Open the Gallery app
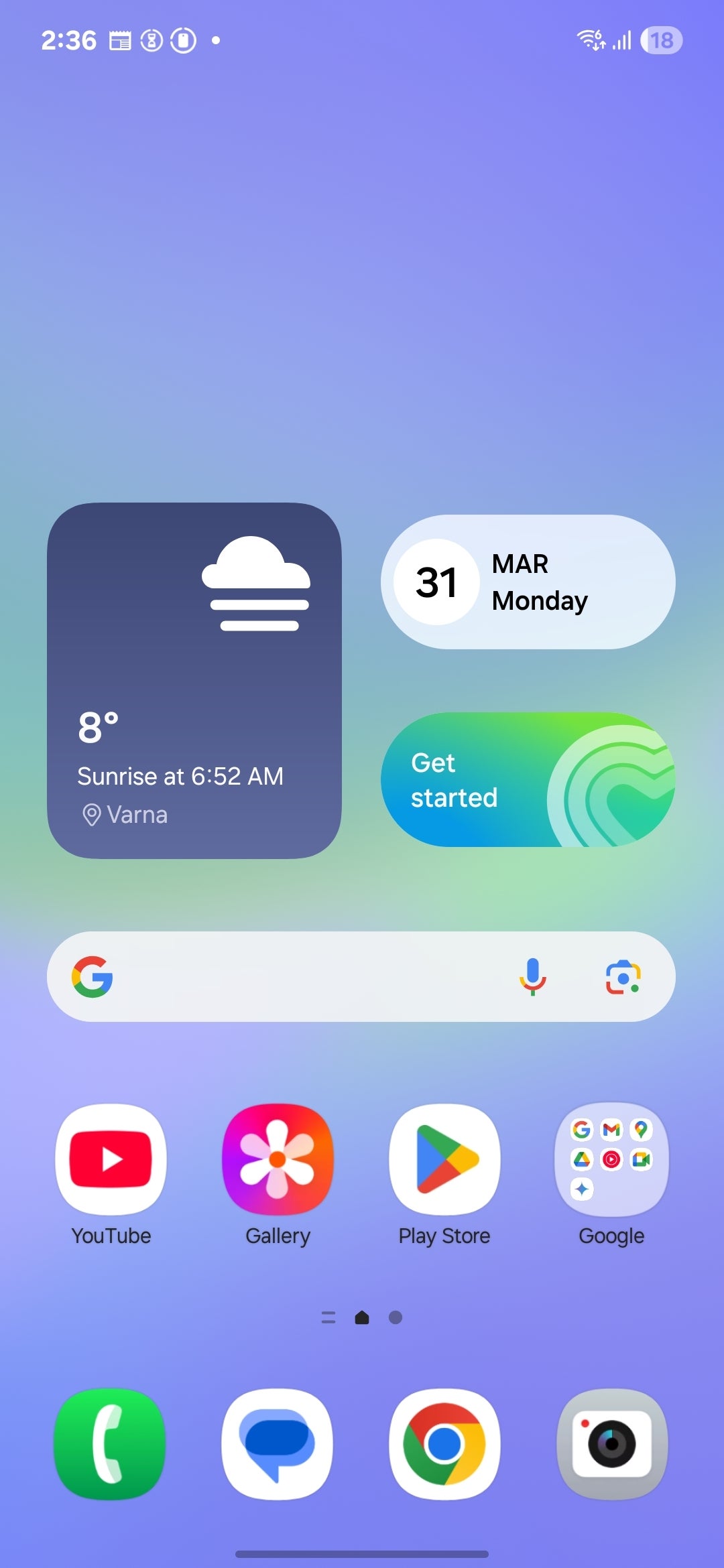724x1568 pixels. click(278, 1159)
